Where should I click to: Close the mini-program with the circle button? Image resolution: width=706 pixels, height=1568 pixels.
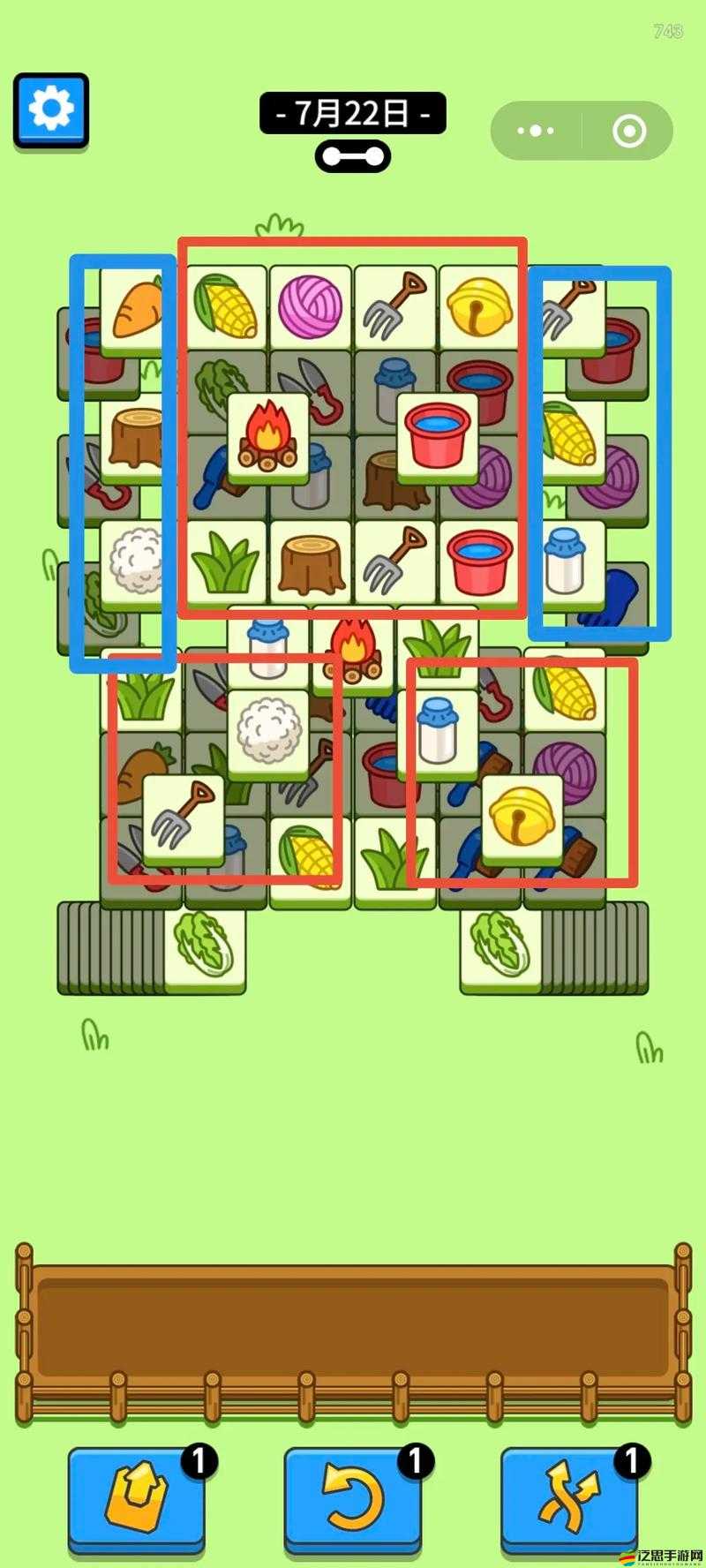point(628,132)
